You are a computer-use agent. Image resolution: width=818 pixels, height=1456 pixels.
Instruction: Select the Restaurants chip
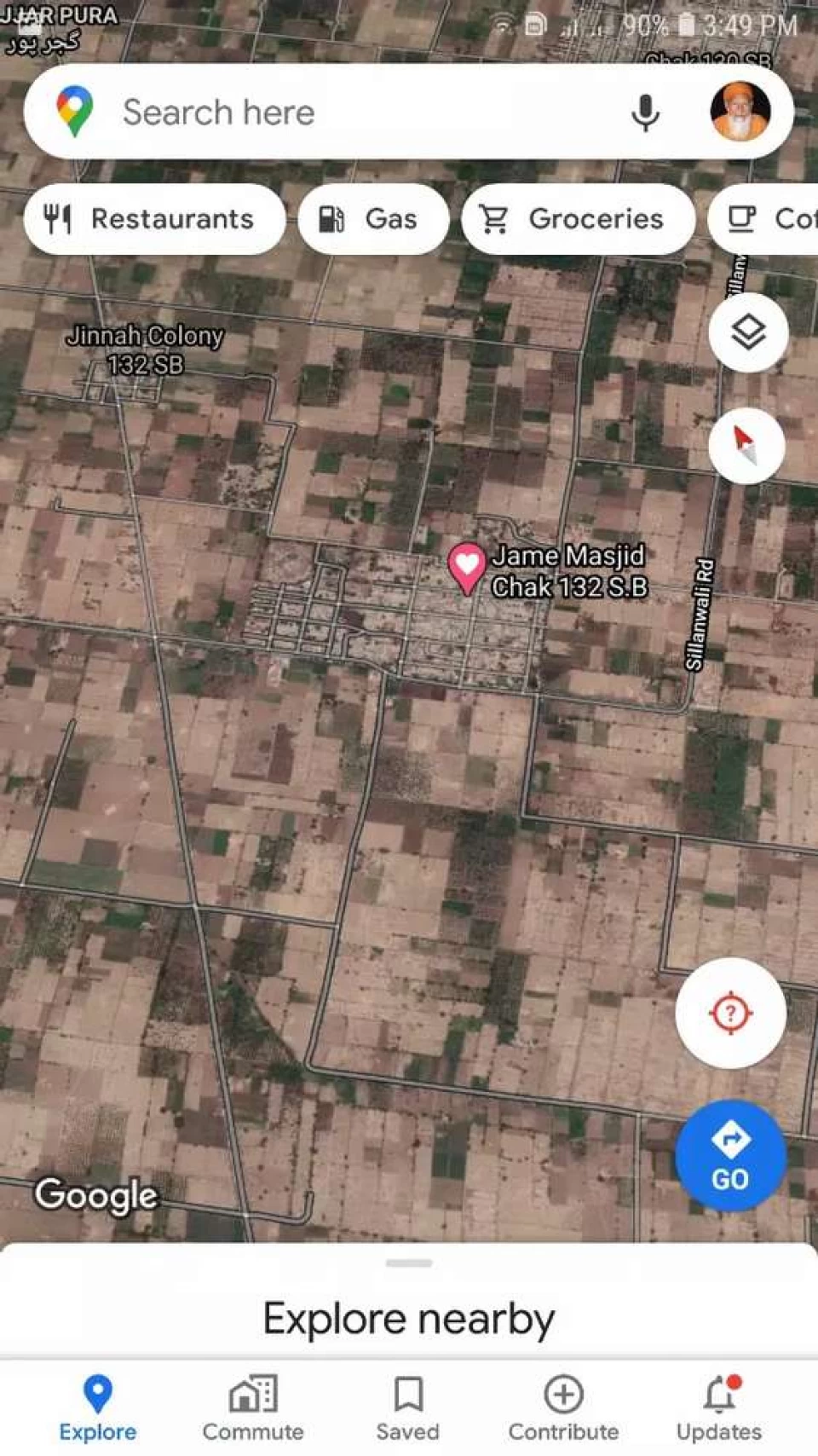154,219
